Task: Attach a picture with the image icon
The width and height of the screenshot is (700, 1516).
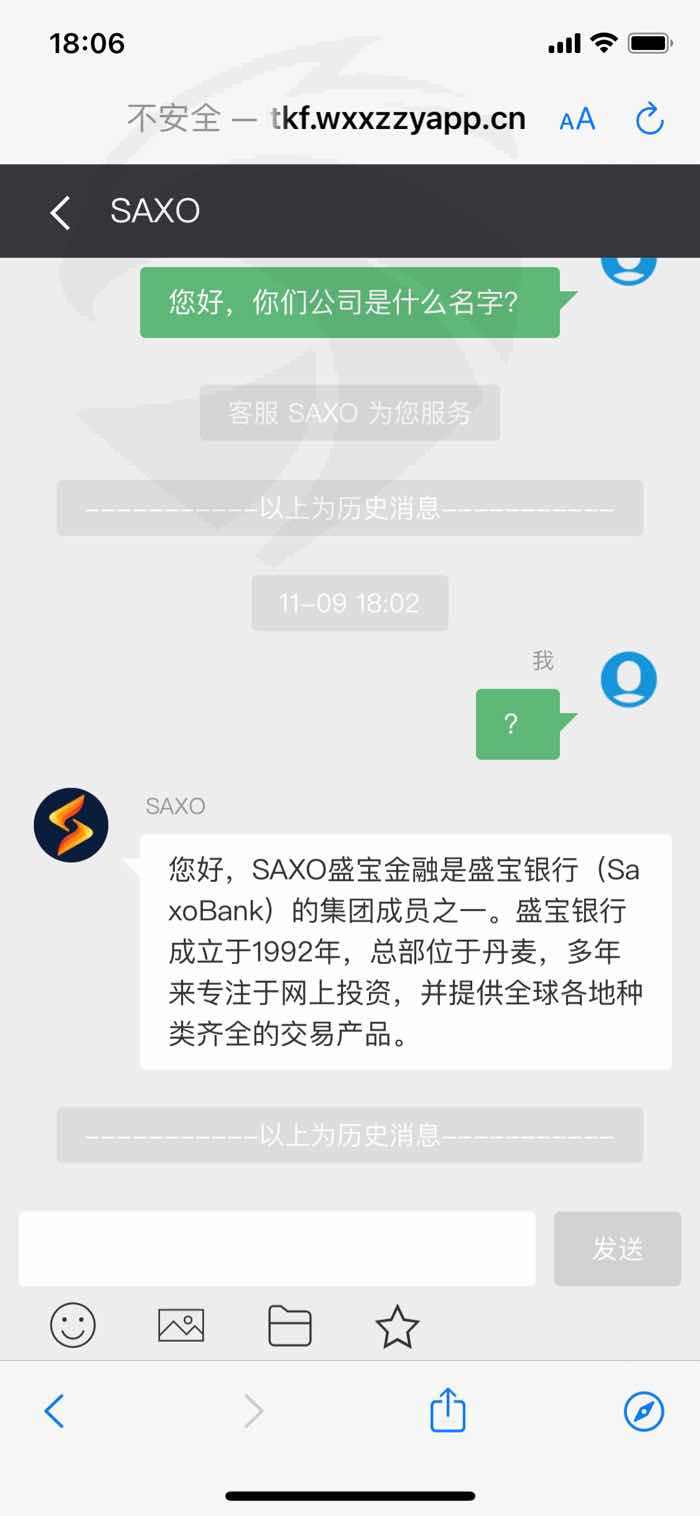Action: tap(181, 1326)
